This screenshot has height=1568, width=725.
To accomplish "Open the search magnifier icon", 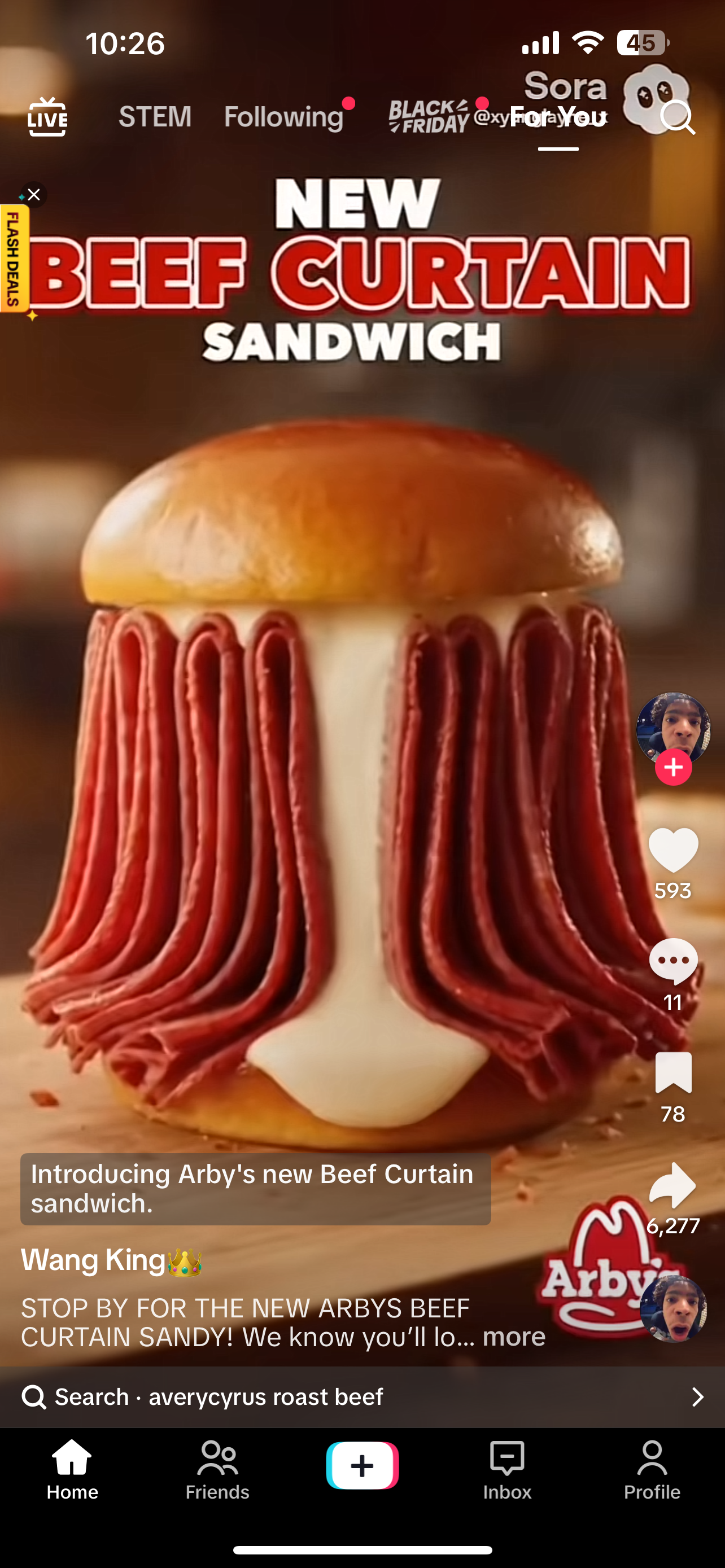I will coord(677,117).
